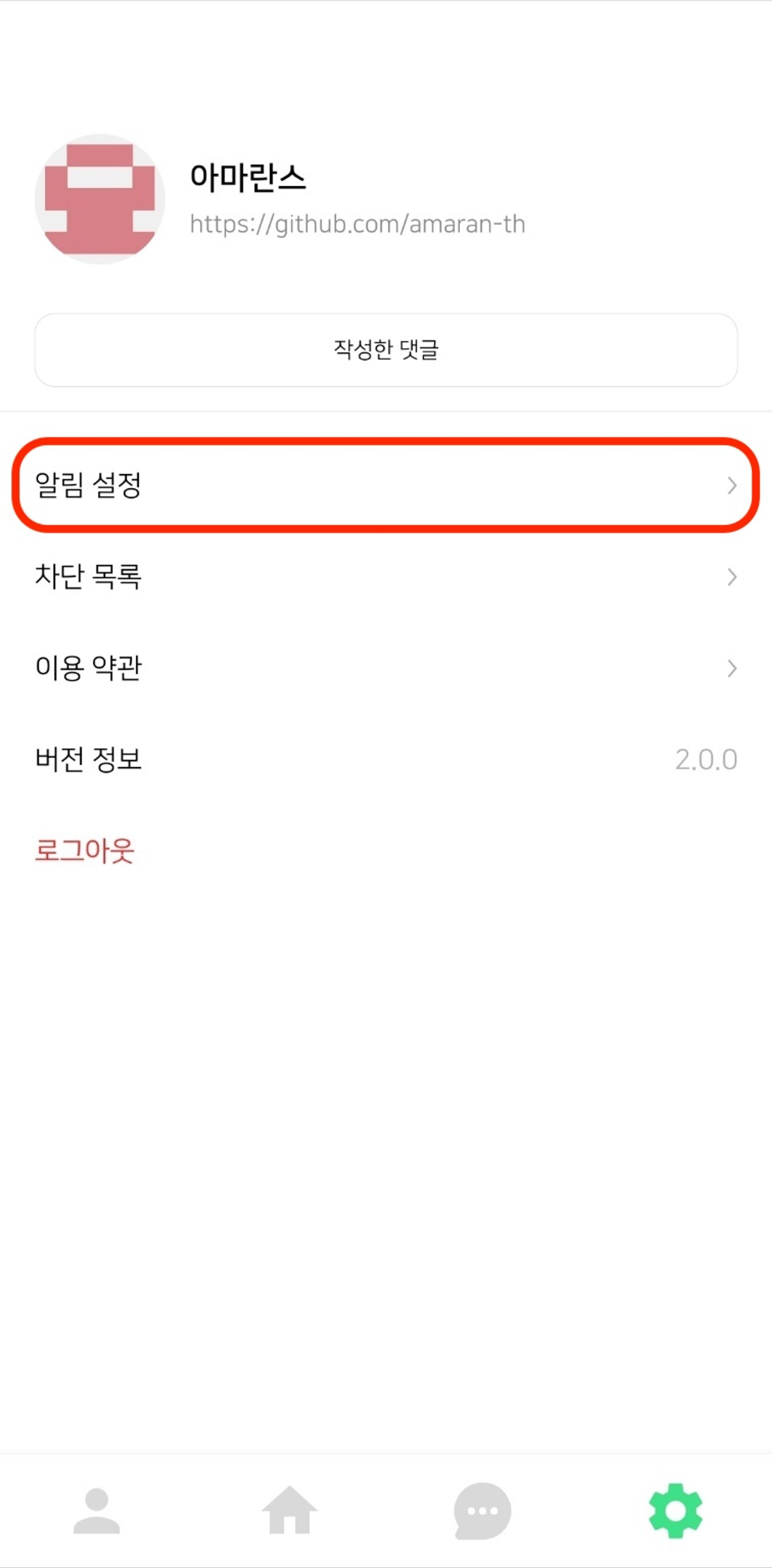Switch to the chat bubble tab
The height and width of the screenshot is (1568, 772).
[x=482, y=1511]
